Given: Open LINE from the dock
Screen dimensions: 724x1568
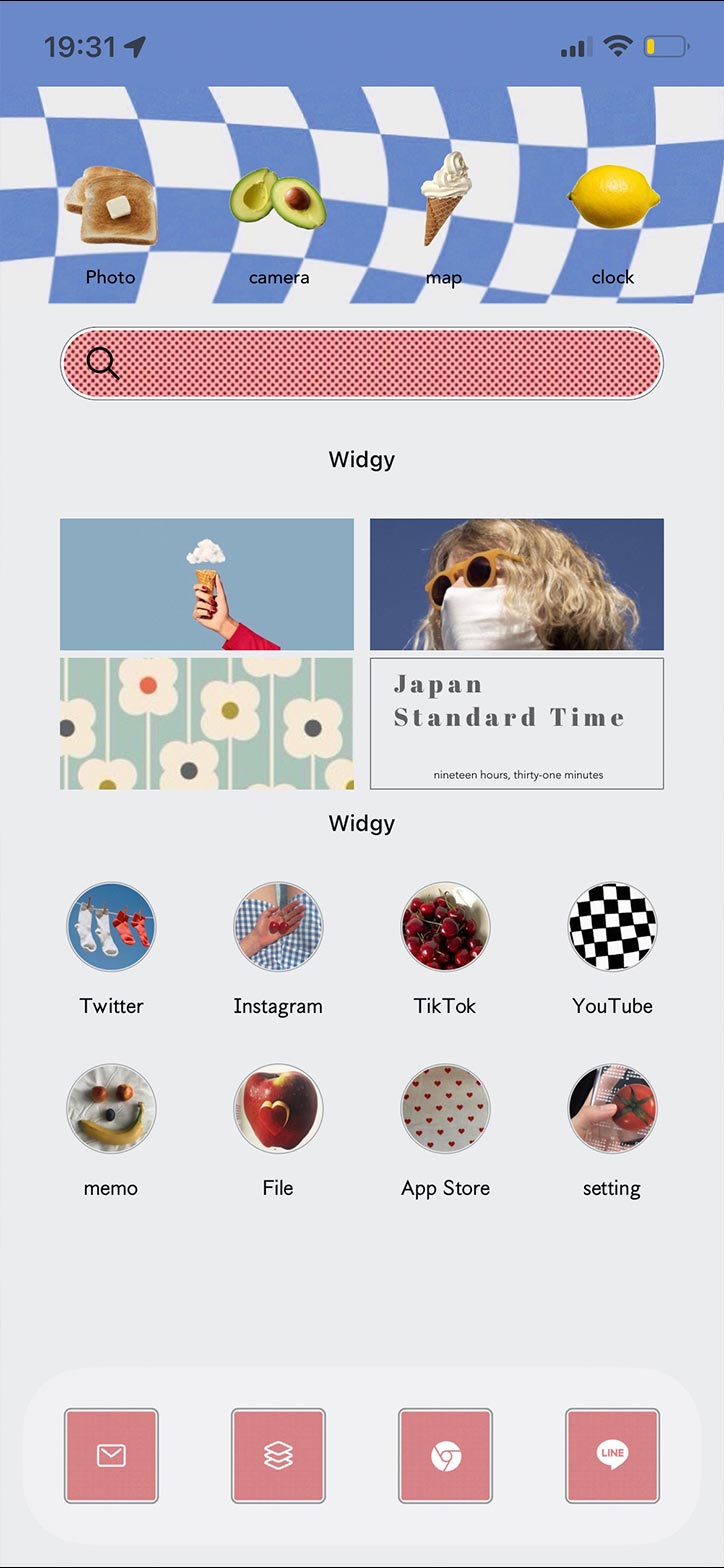Looking at the screenshot, I should tap(612, 1455).
